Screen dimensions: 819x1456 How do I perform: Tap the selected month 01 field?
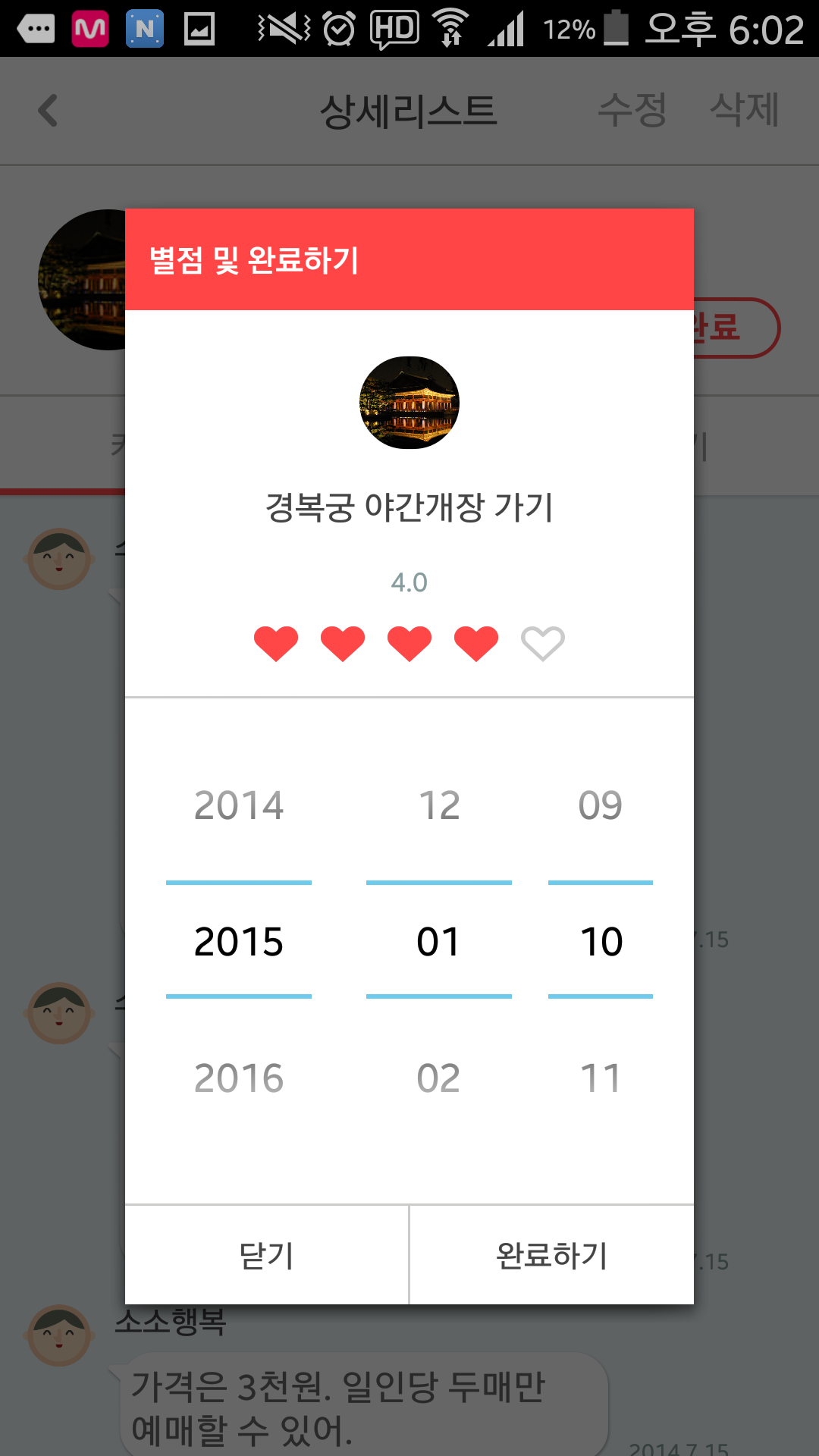(439, 942)
